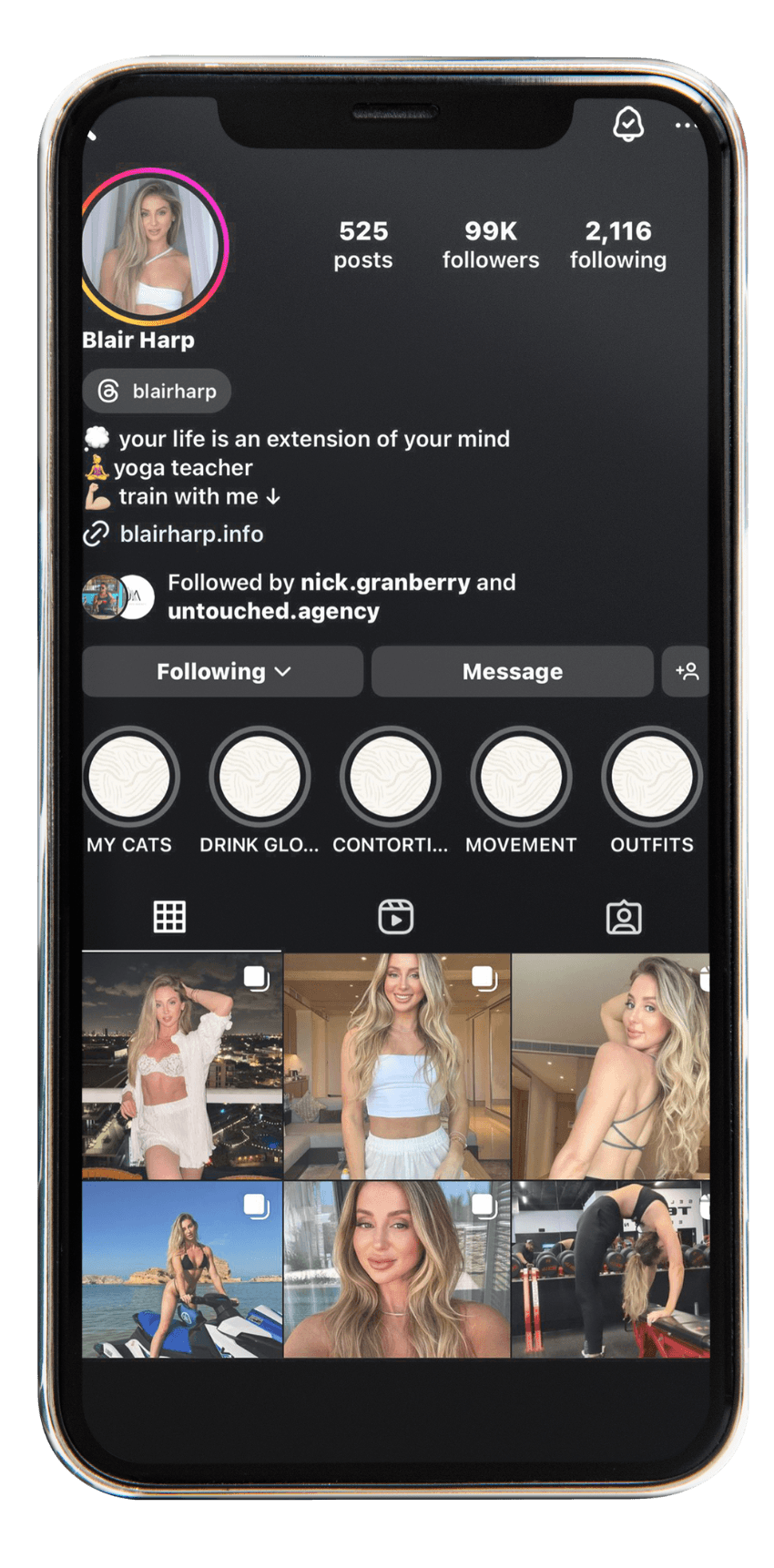The width and height of the screenshot is (774, 1568).
Task: Send a message with the Message button
Action: [x=512, y=672]
